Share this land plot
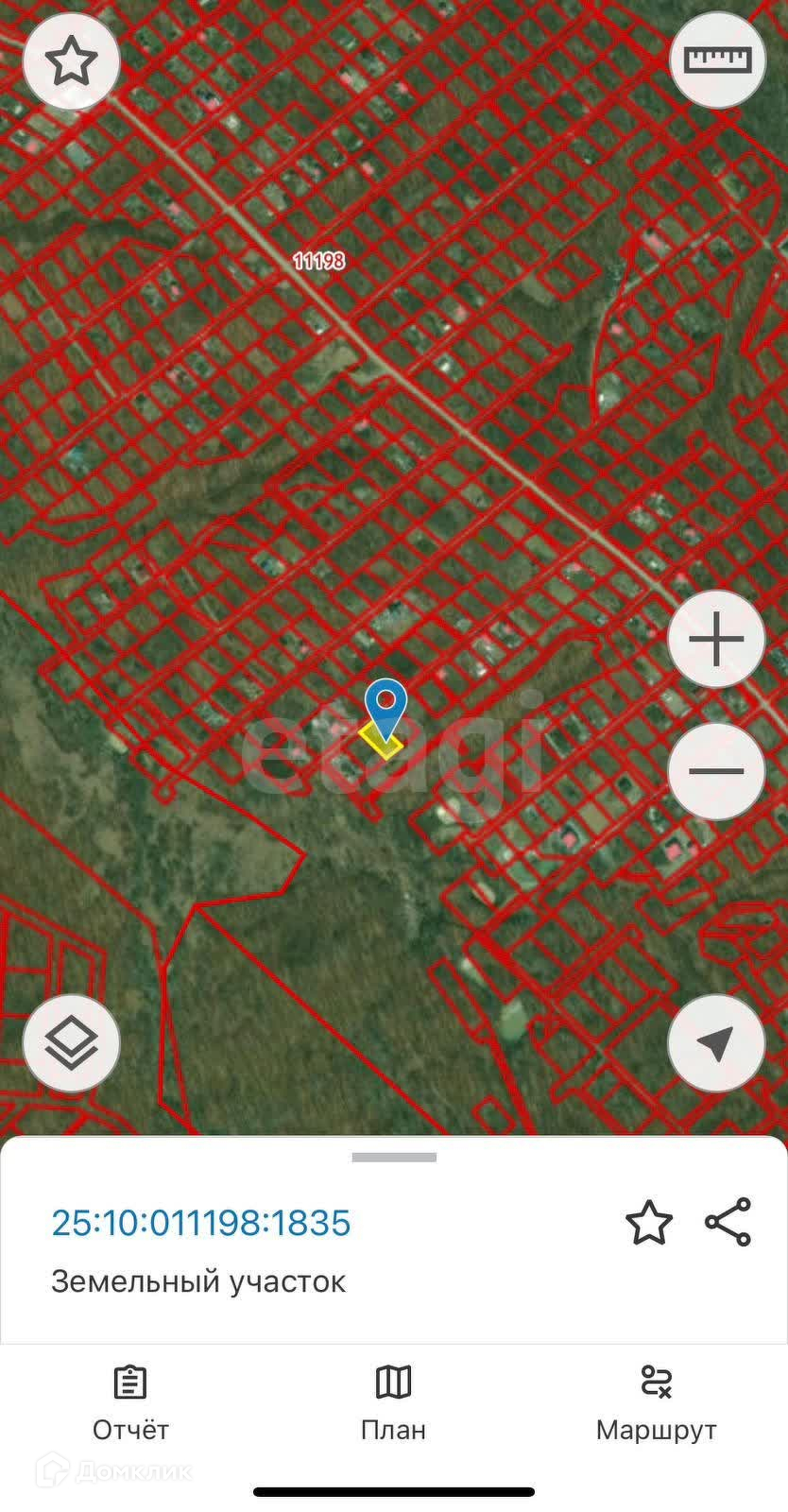Viewport: 788px width, 1512px height. [728, 1222]
